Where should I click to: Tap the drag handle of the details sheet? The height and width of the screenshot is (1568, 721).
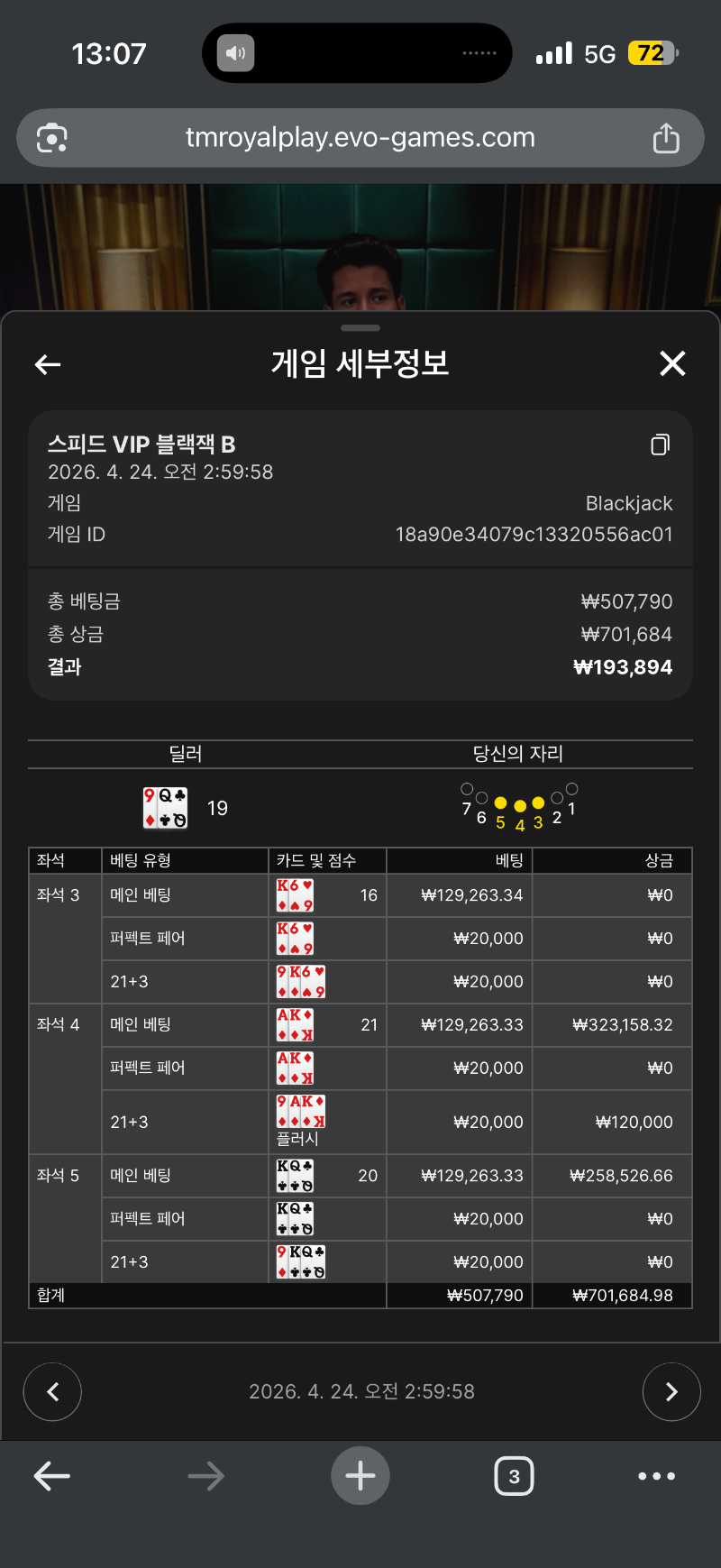(360, 328)
